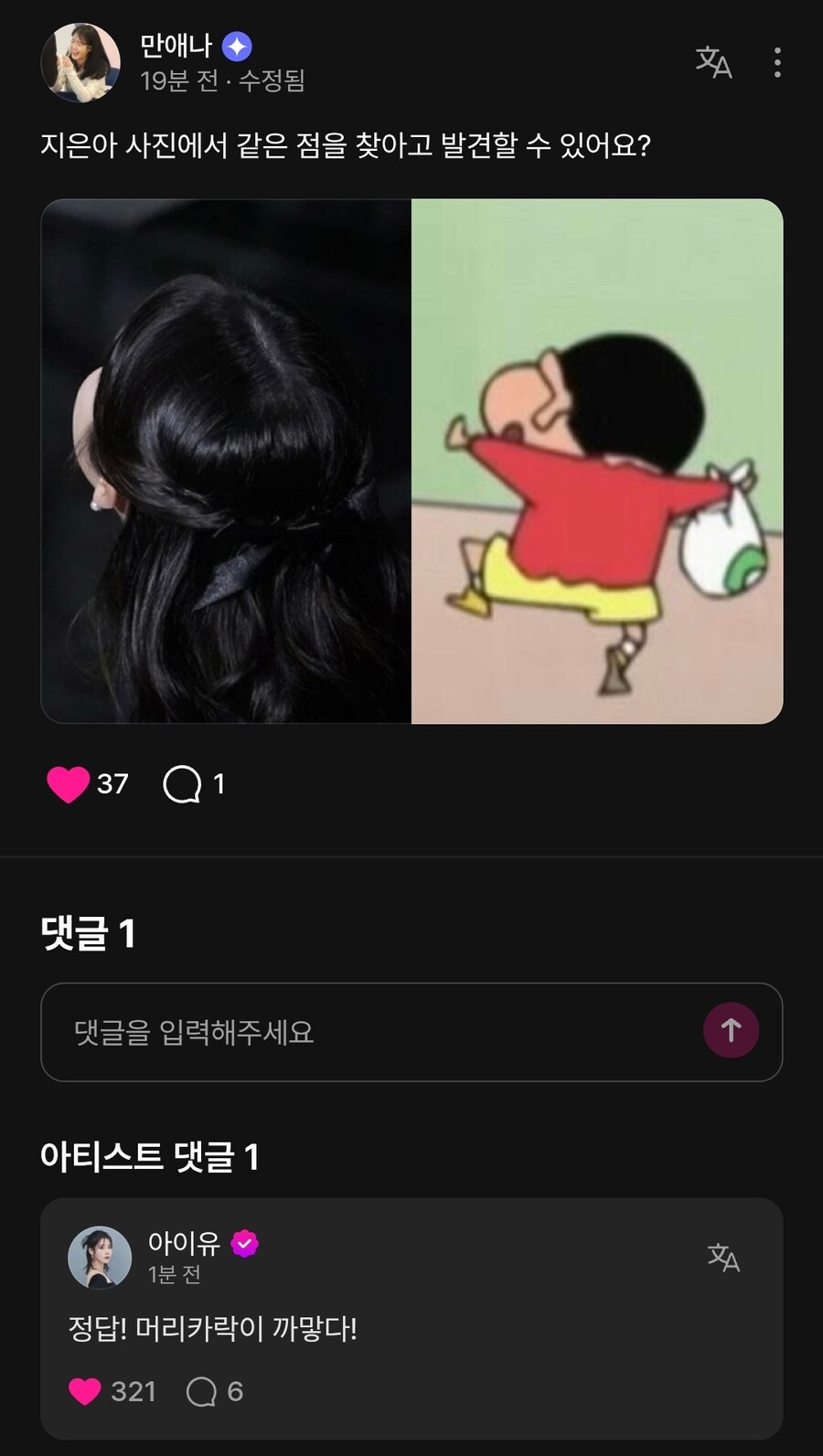Open the post's overflow menu
Image resolution: width=823 pixels, height=1456 pixels.
pyautogui.click(x=777, y=62)
